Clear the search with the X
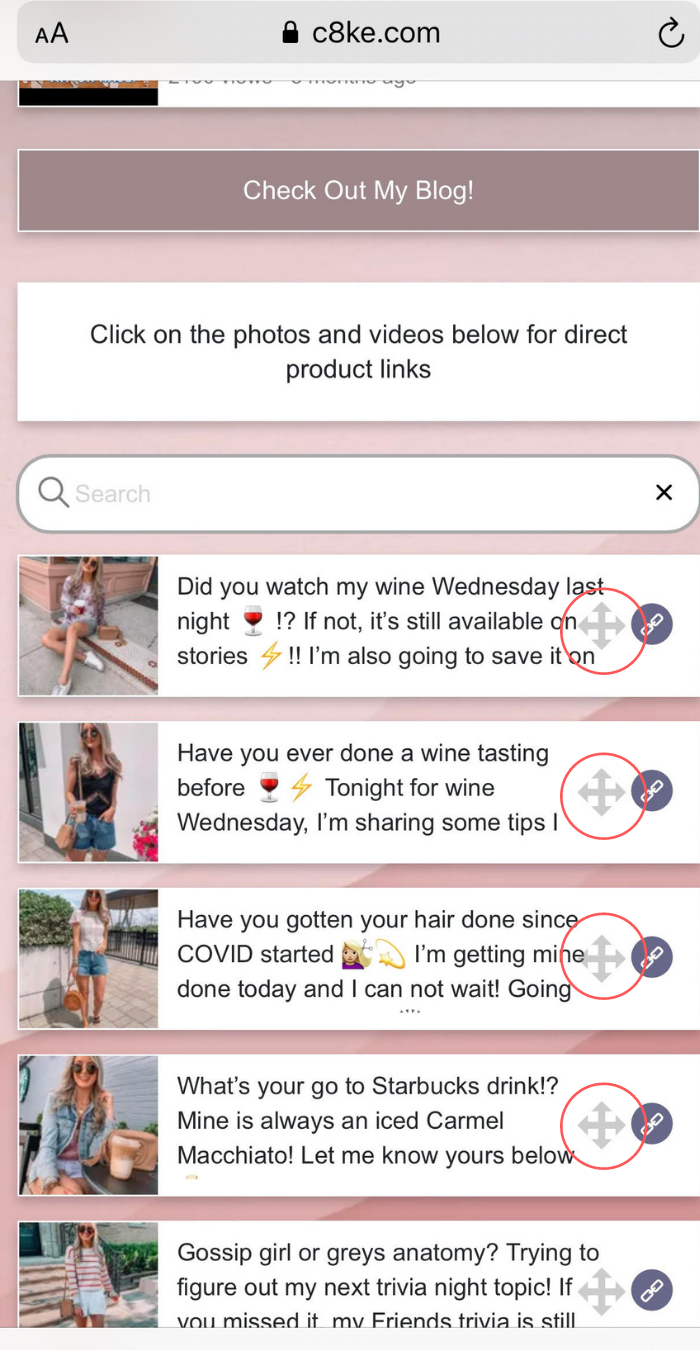The width and height of the screenshot is (700, 1350). coord(663,492)
